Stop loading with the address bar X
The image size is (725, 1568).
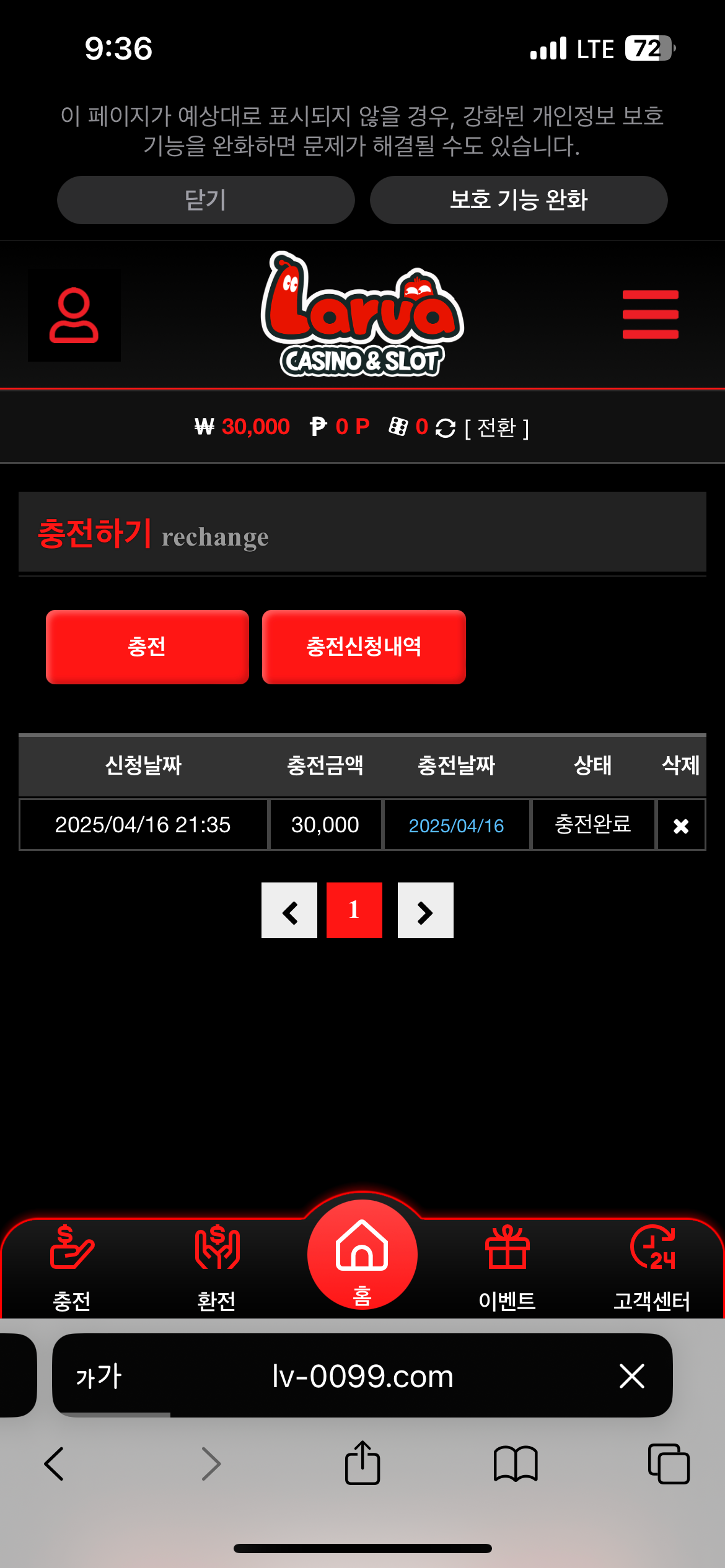tap(632, 1376)
